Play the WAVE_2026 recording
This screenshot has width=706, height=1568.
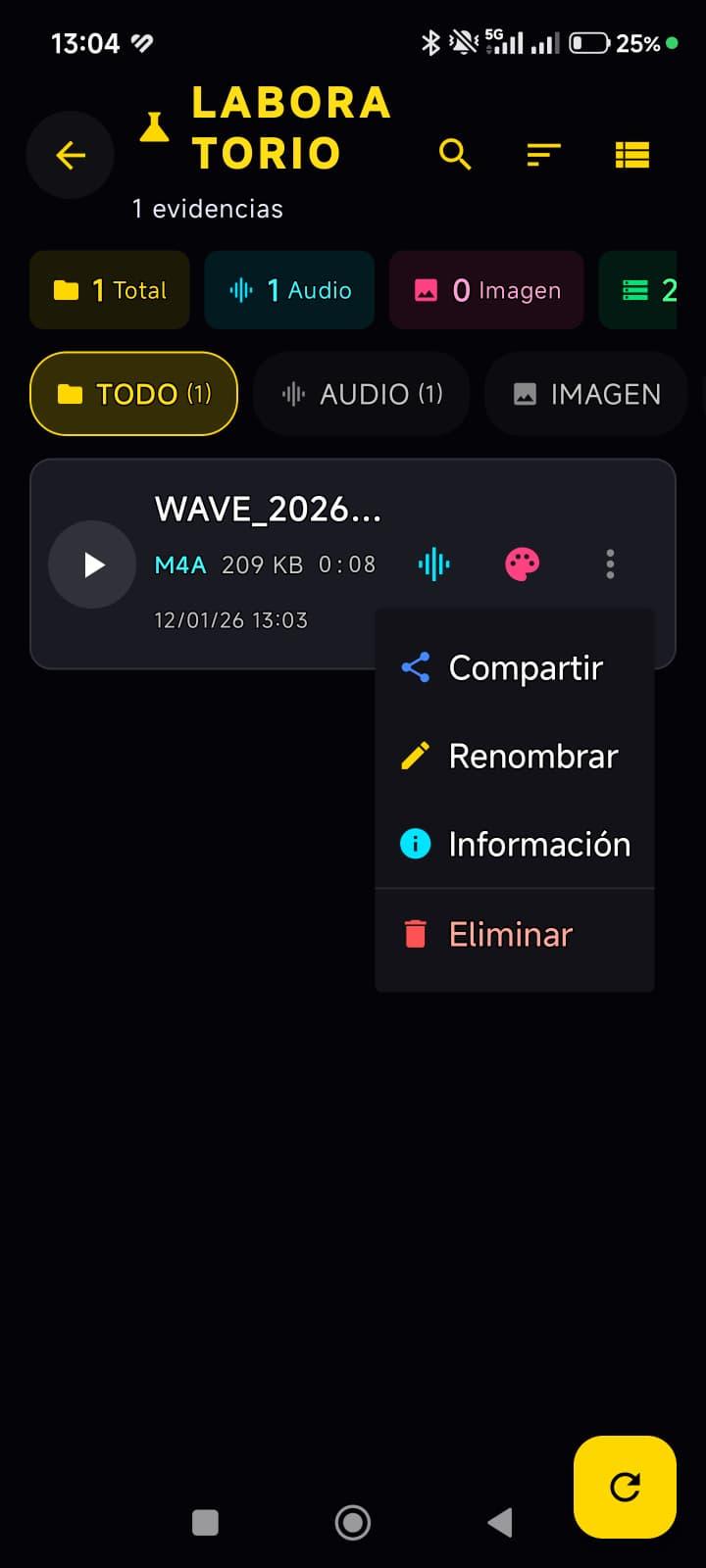(x=93, y=564)
